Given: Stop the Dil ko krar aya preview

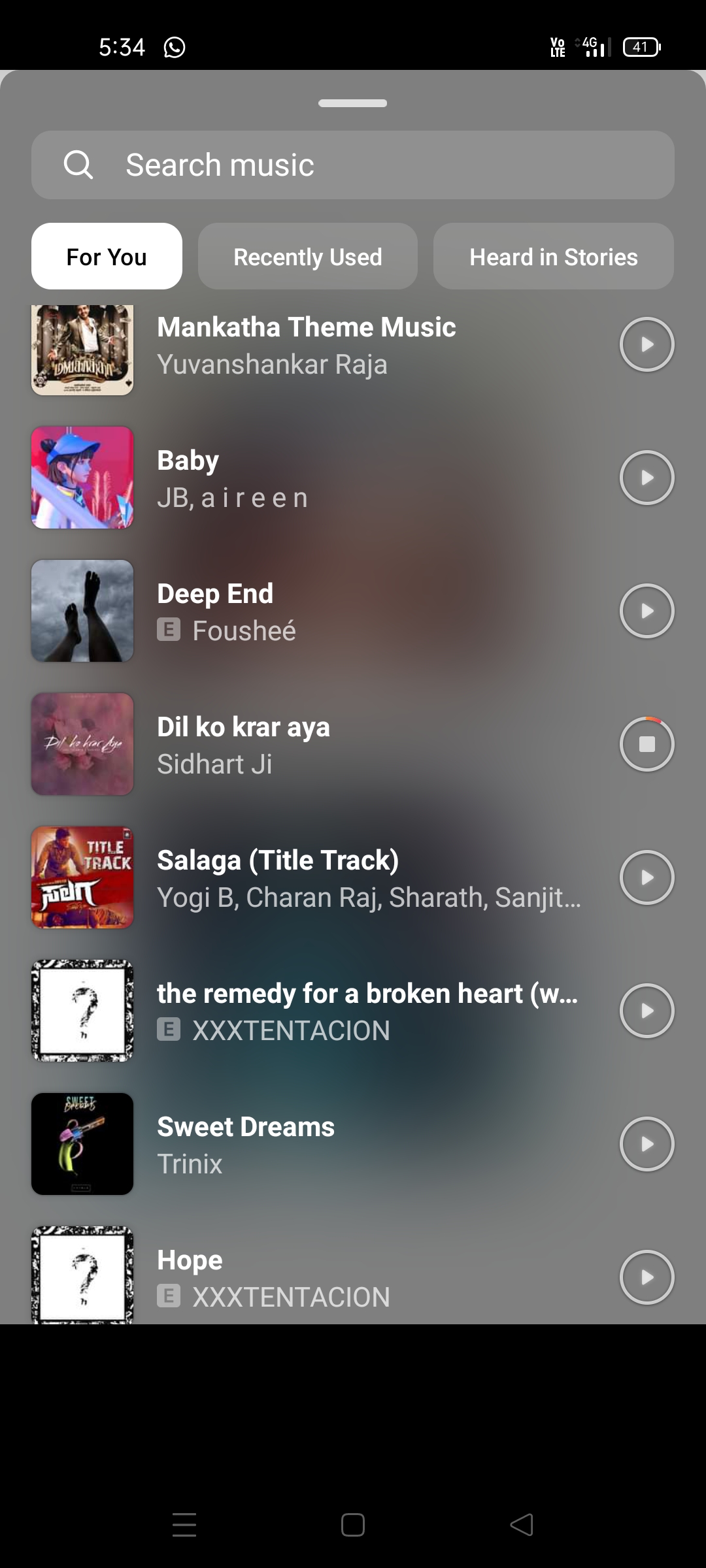Looking at the screenshot, I should [647, 744].
